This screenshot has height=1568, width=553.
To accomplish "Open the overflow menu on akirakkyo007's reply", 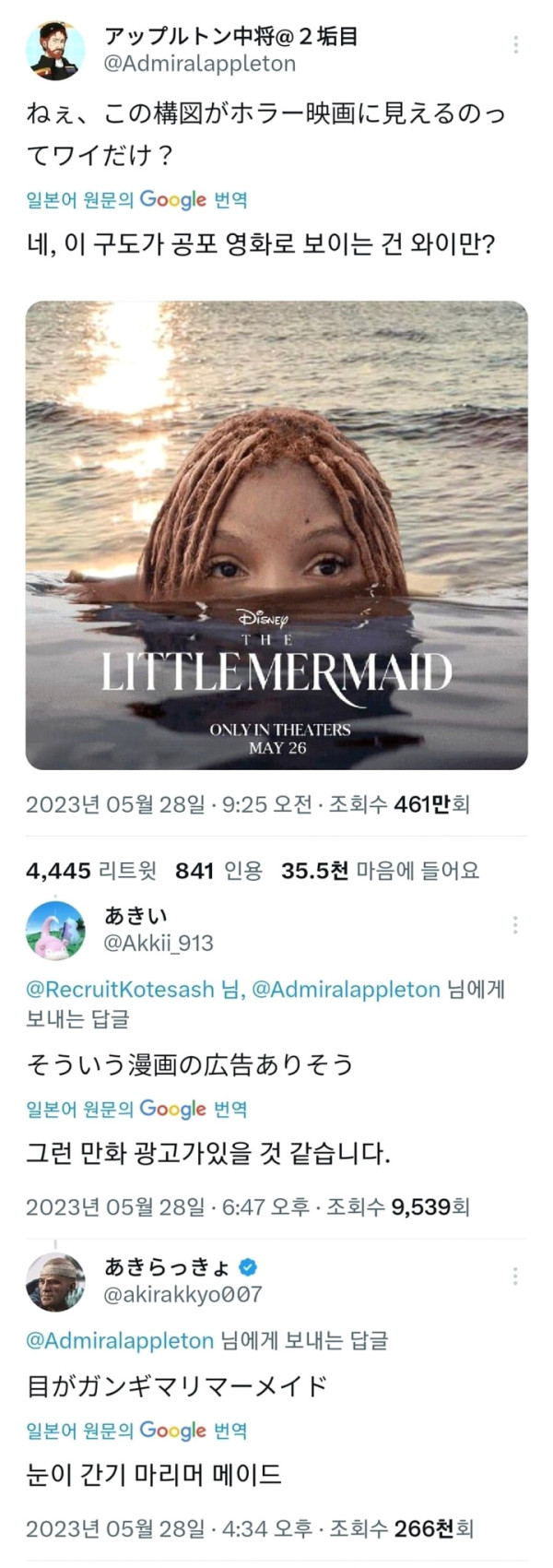I will (515, 1276).
